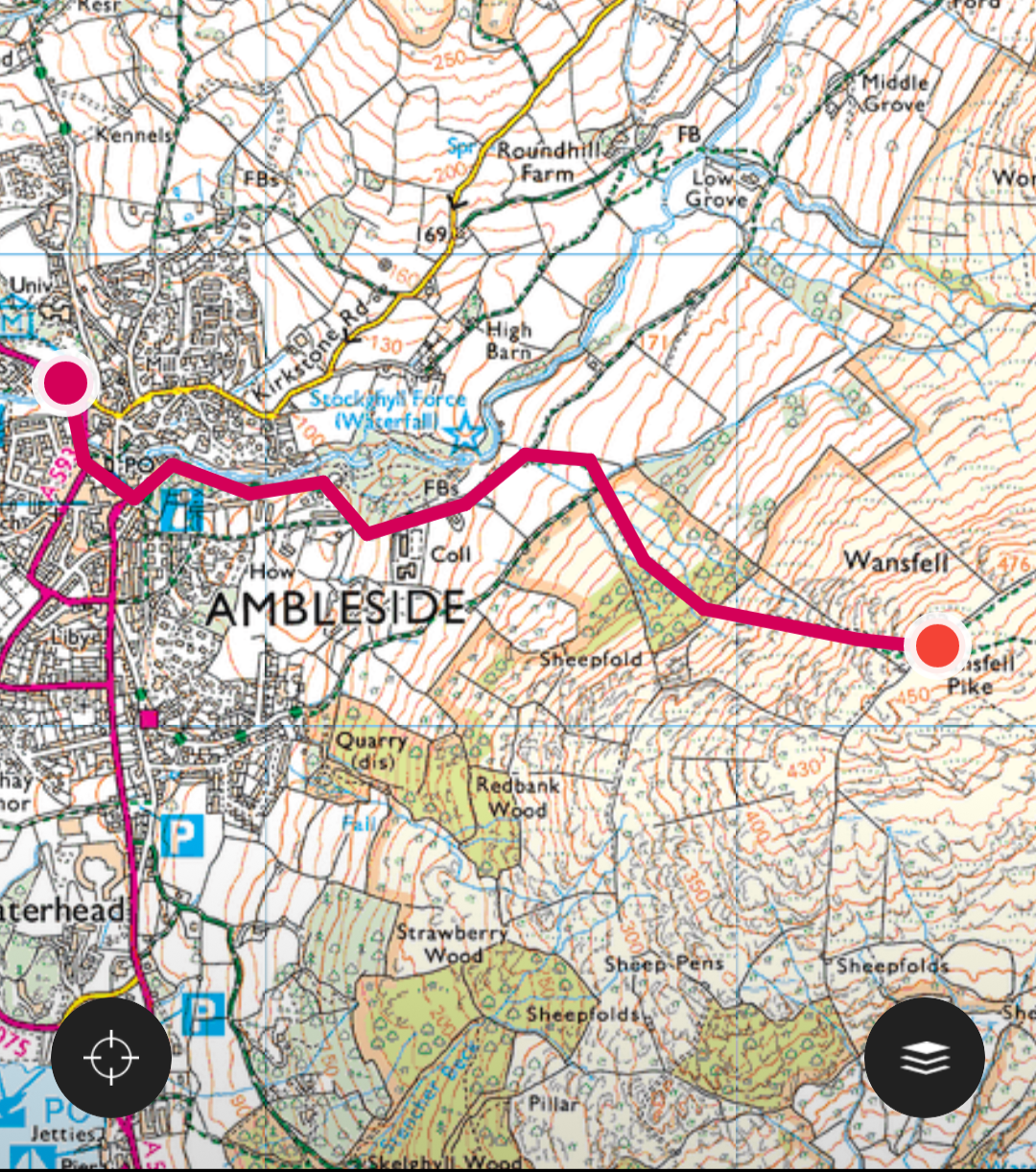The width and height of the screenshot is (1036, 1172).
Task: Center the map on my location
Action: point(111,1057)
